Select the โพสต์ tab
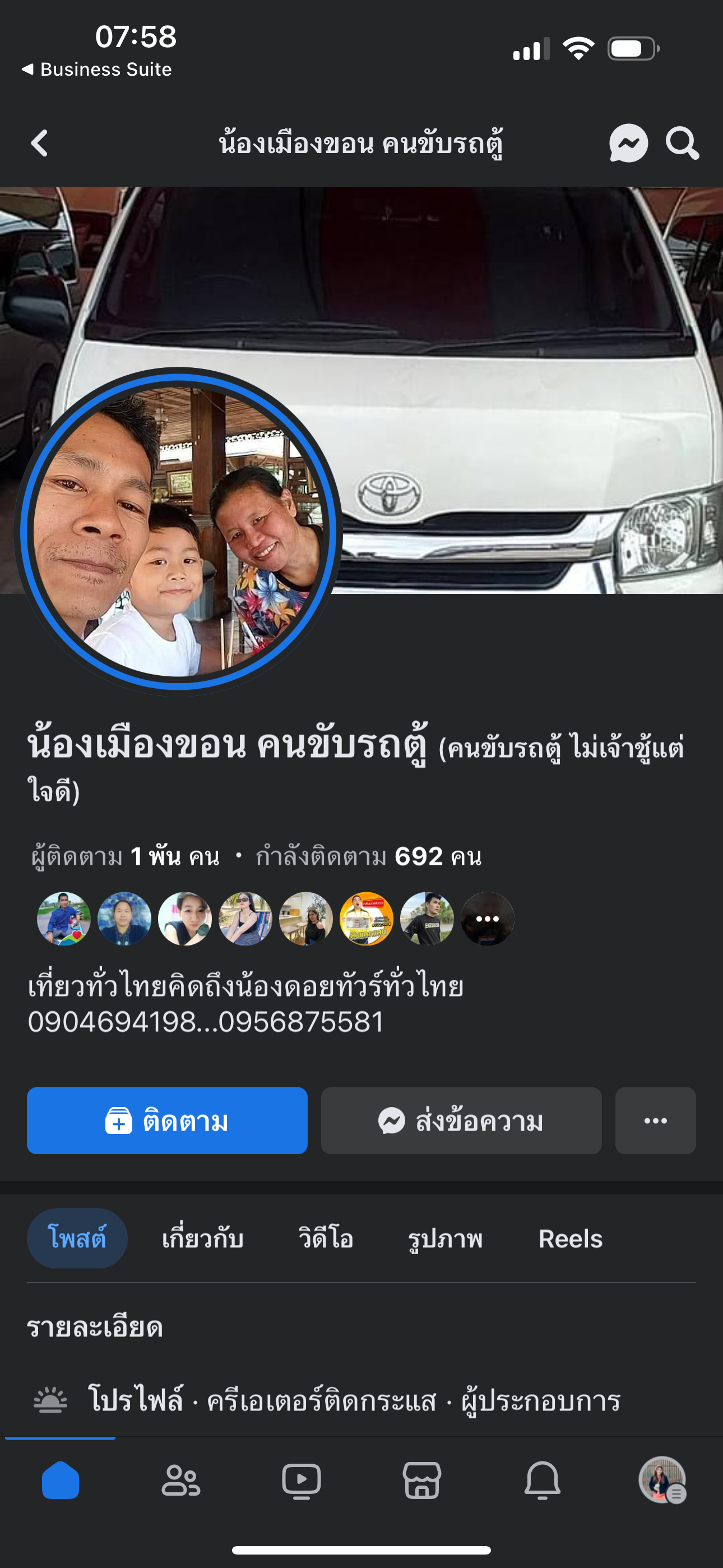This screenshot has width=723, height=1568. tap(77, 1238)
